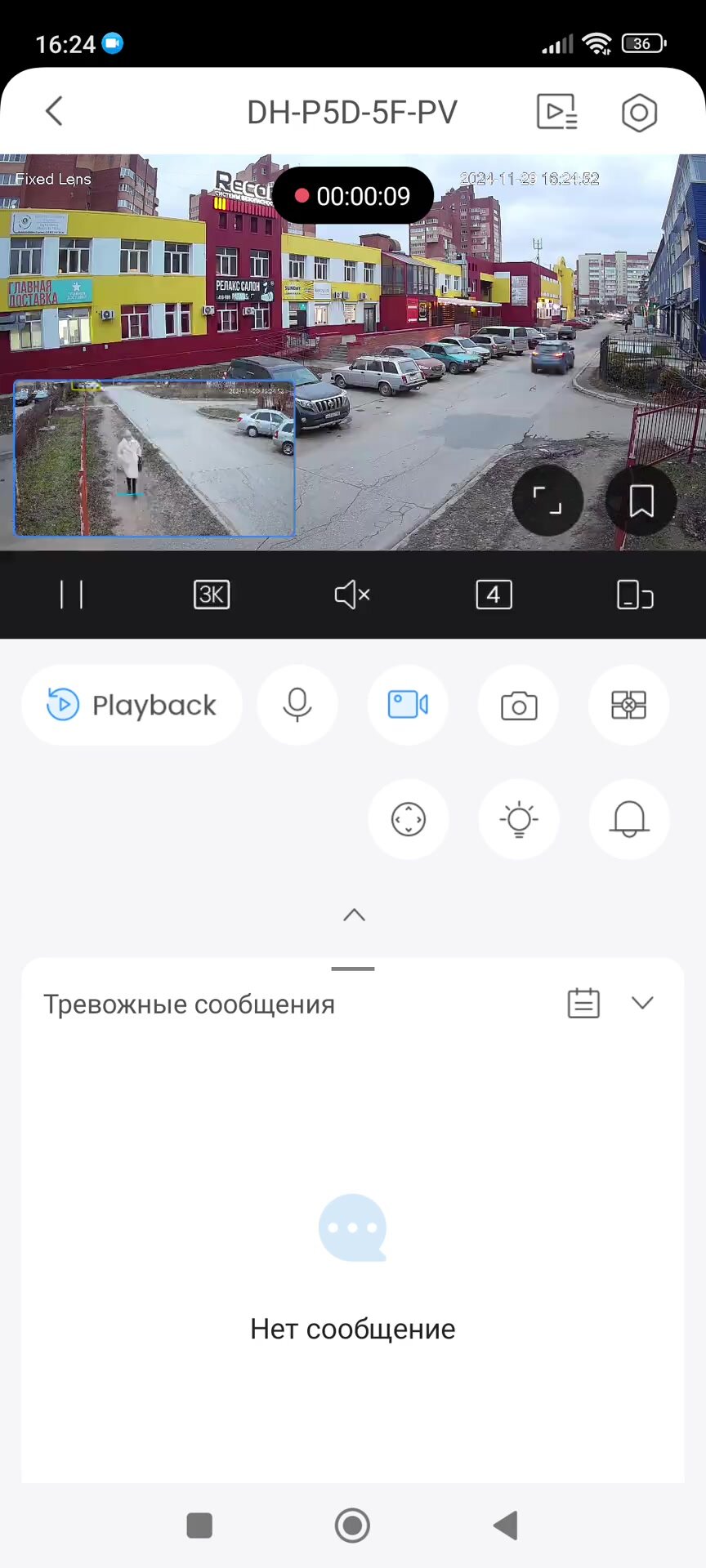
Task: Switch to the four-window split view
Action: [x=494, y=595]
